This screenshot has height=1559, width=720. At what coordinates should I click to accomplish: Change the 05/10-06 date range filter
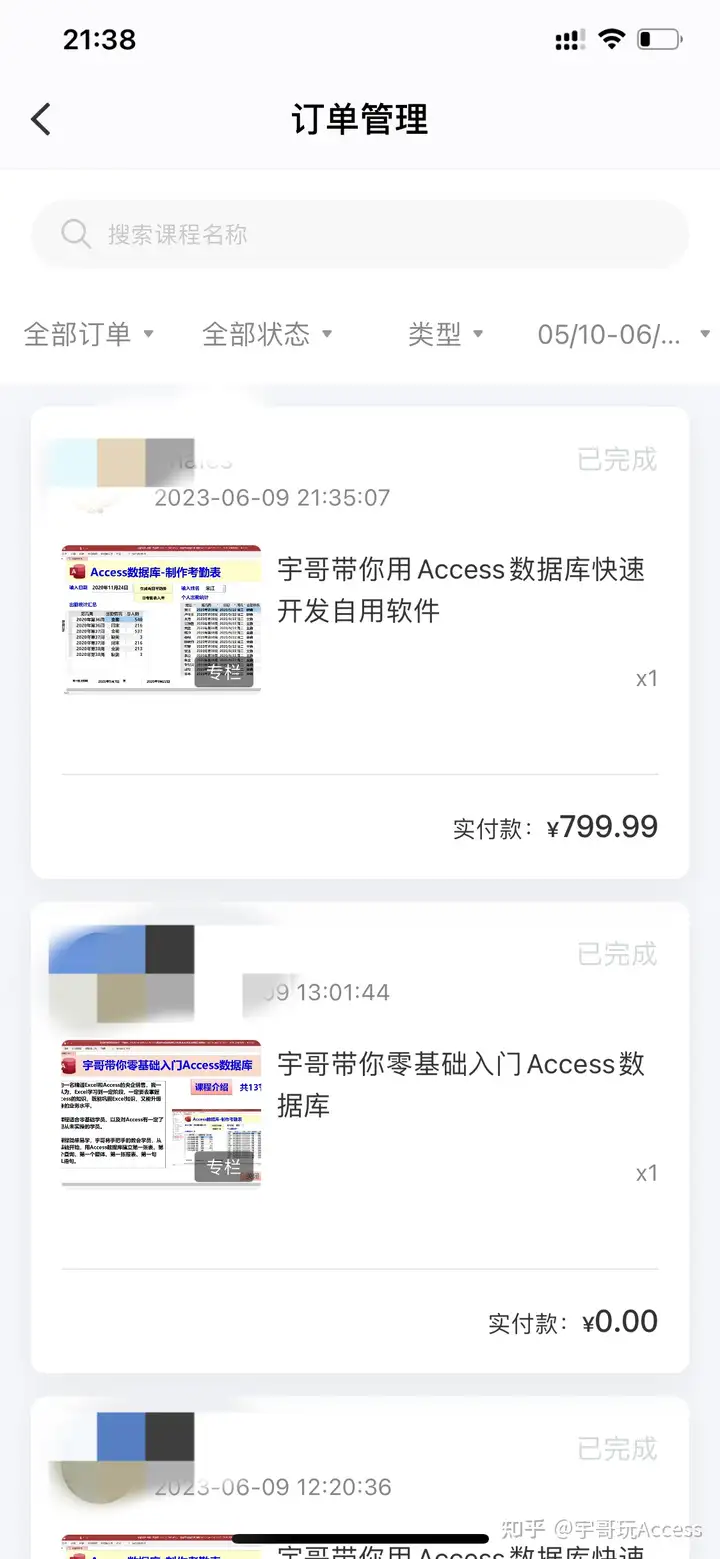tap(622, 334)
